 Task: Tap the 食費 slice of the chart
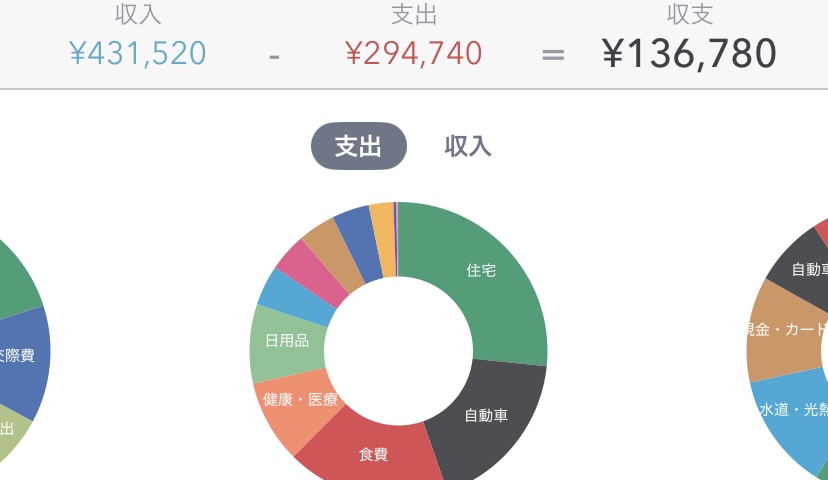coord(373,453)
